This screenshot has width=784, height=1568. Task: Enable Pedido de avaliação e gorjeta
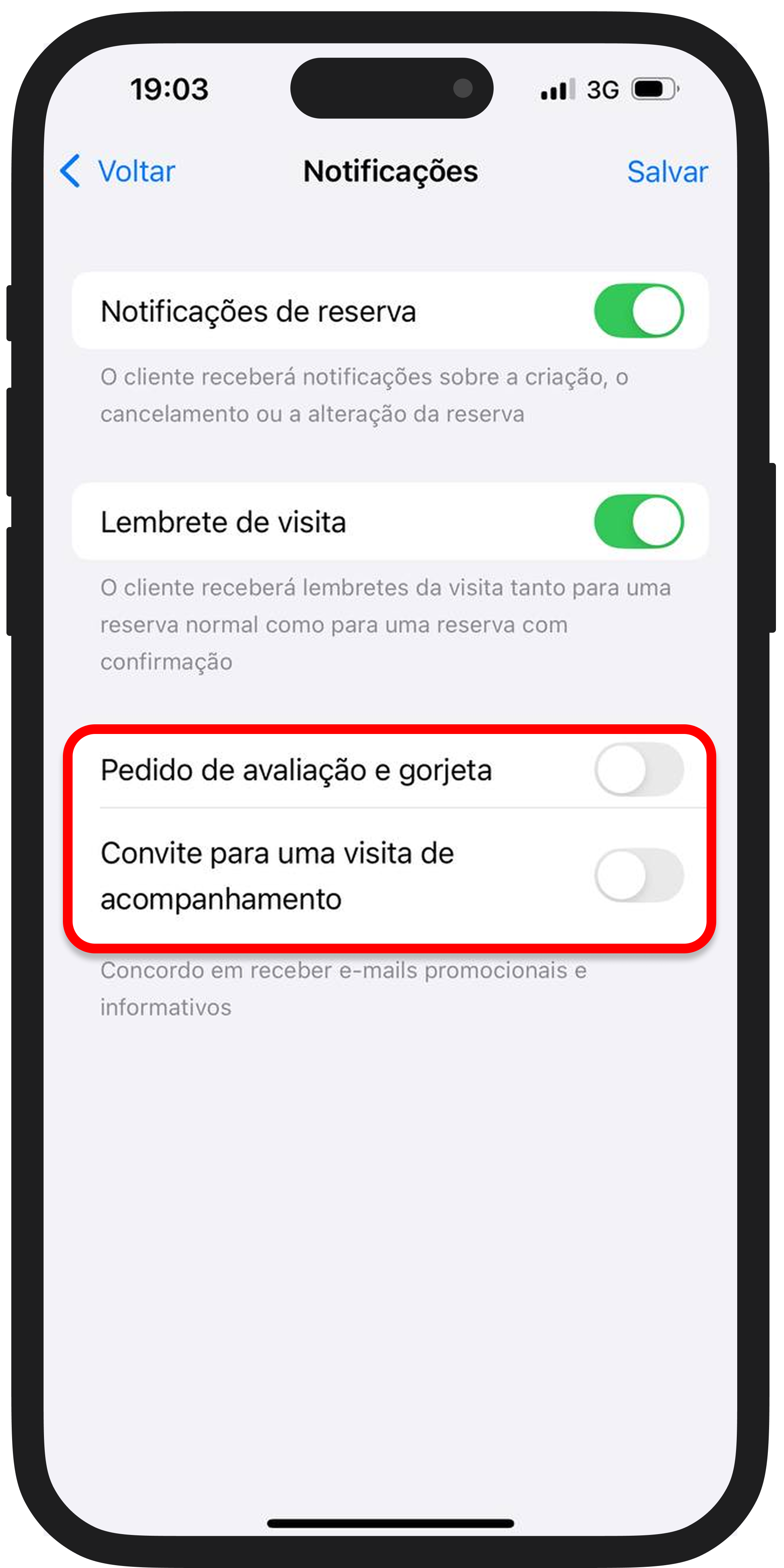638,769
